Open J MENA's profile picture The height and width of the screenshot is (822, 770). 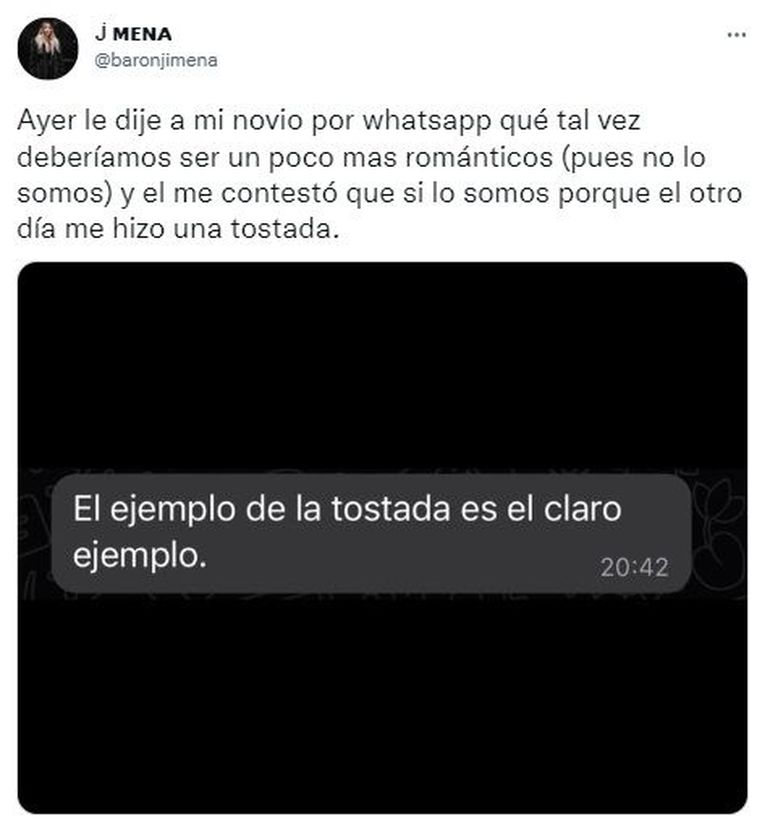click(47, 48)
